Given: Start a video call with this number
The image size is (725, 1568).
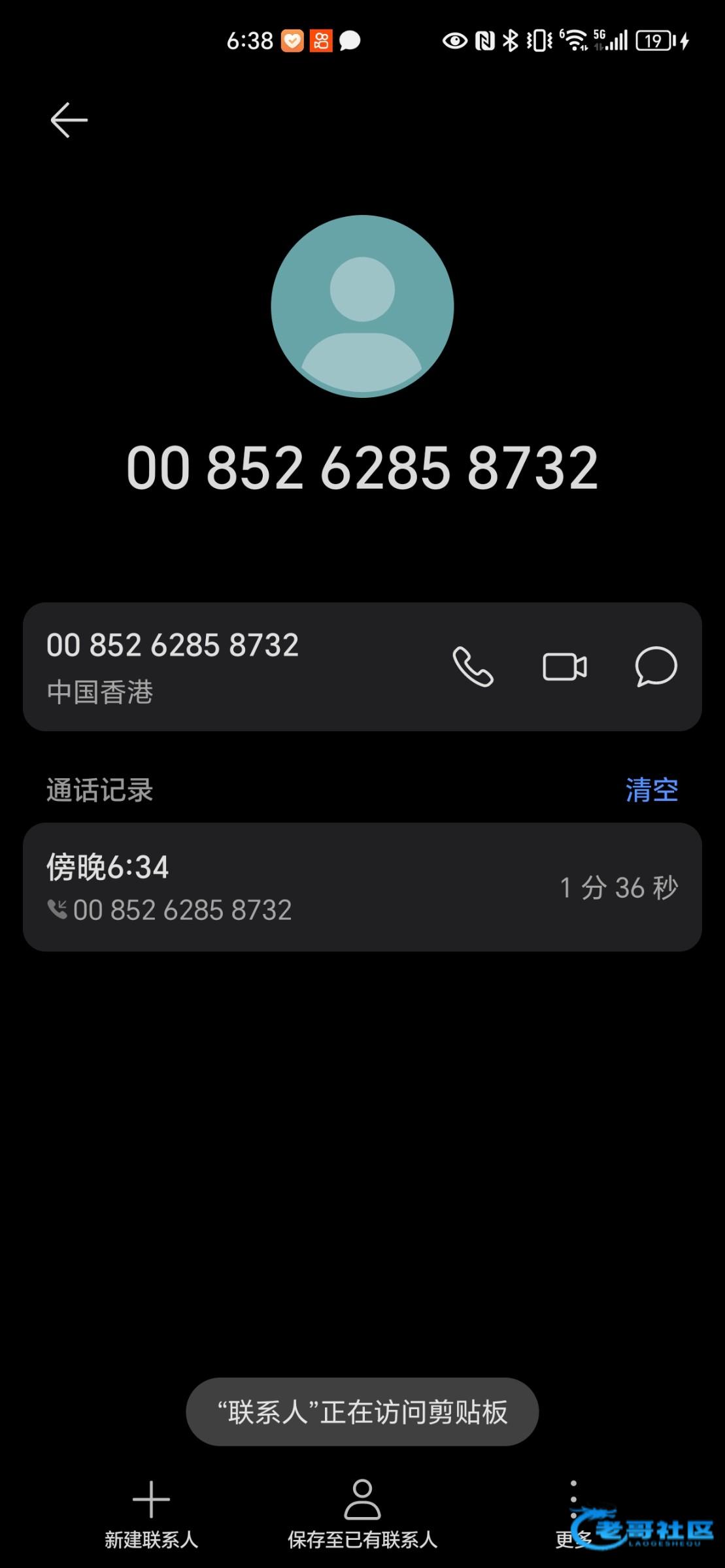Looking at the screenshot, I should [x=565, y=667].
